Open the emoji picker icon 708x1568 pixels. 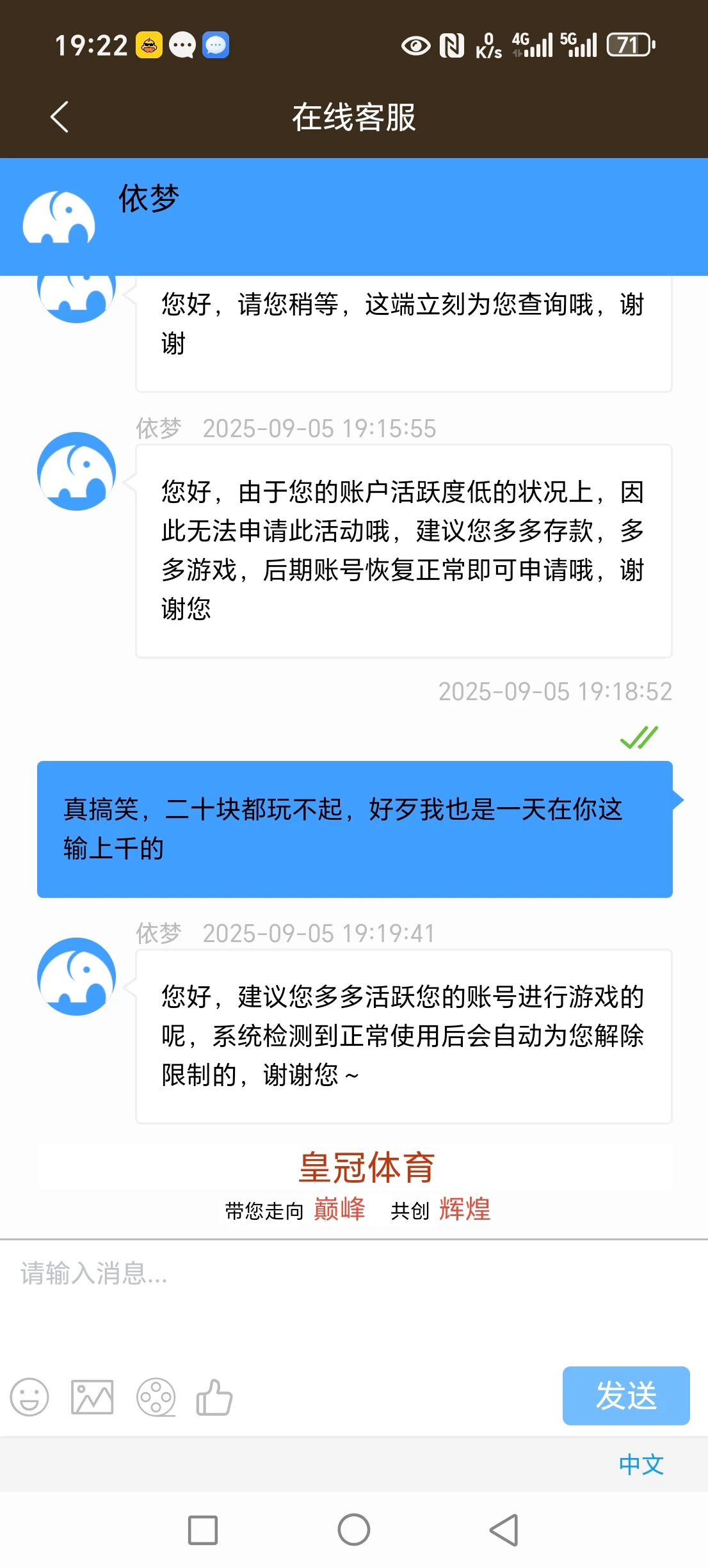[x=29, y=1397]
